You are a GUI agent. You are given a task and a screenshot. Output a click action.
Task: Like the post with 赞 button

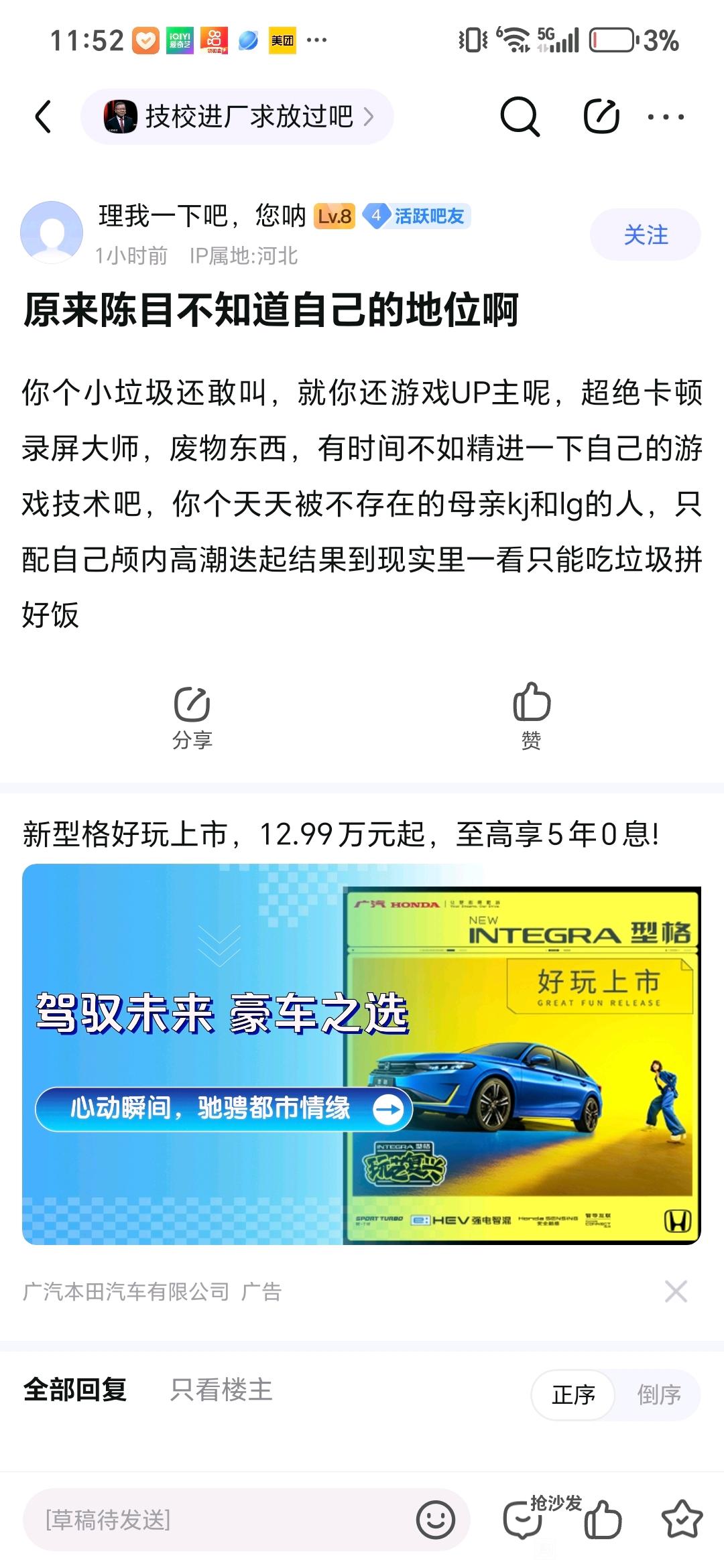click(x=532, y=716)
